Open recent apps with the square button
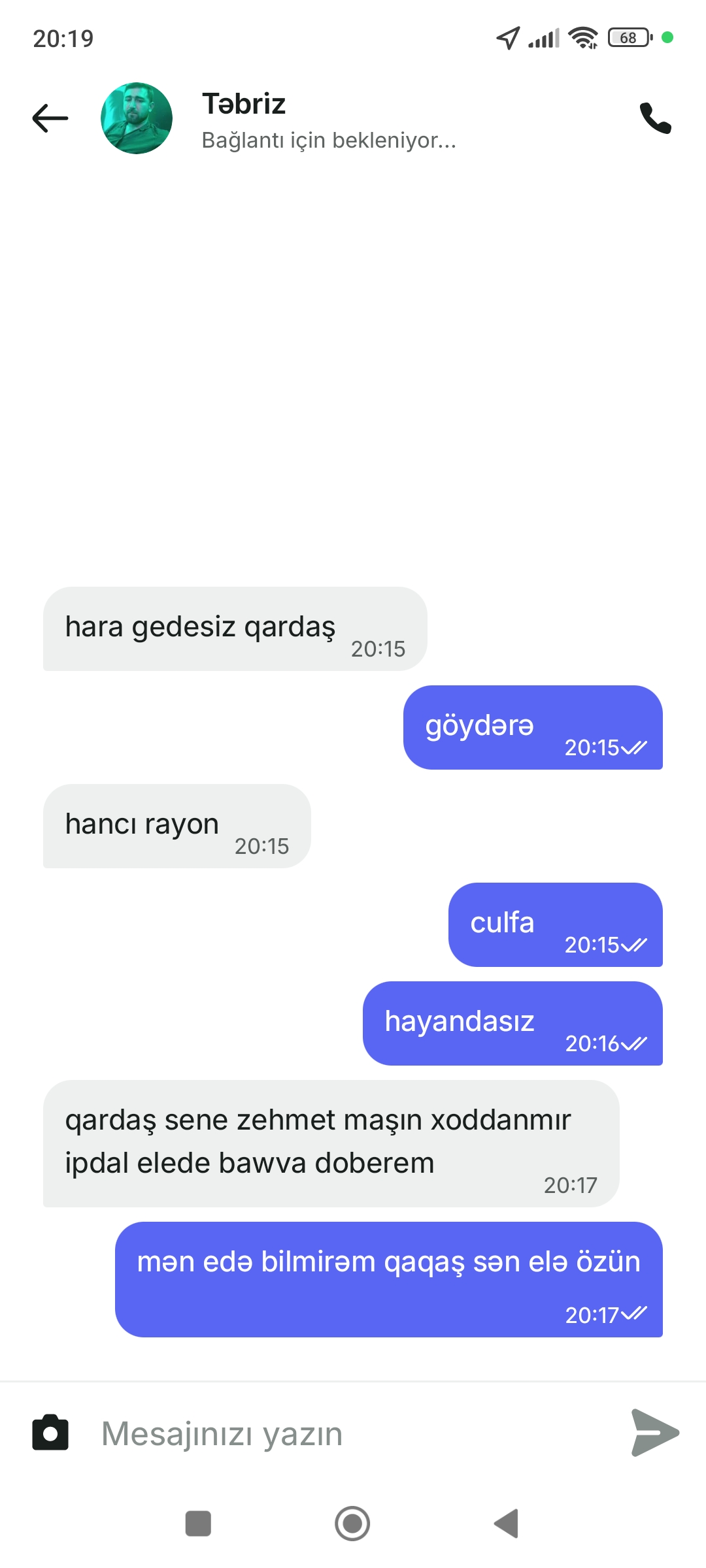The width and height of the screenshot is (706, 1568). [x=198, y=1524]
